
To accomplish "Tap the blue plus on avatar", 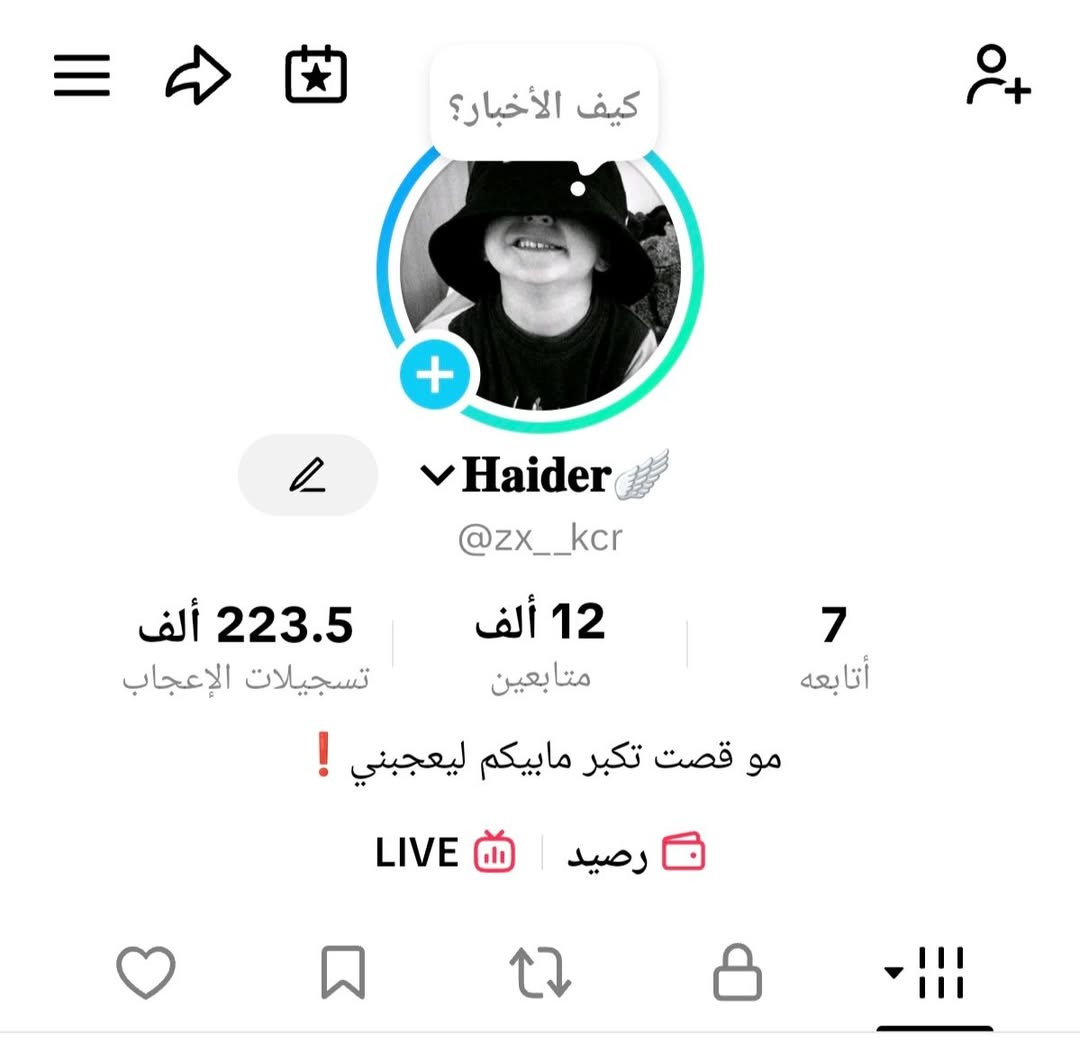I will [x=435, y=377].
